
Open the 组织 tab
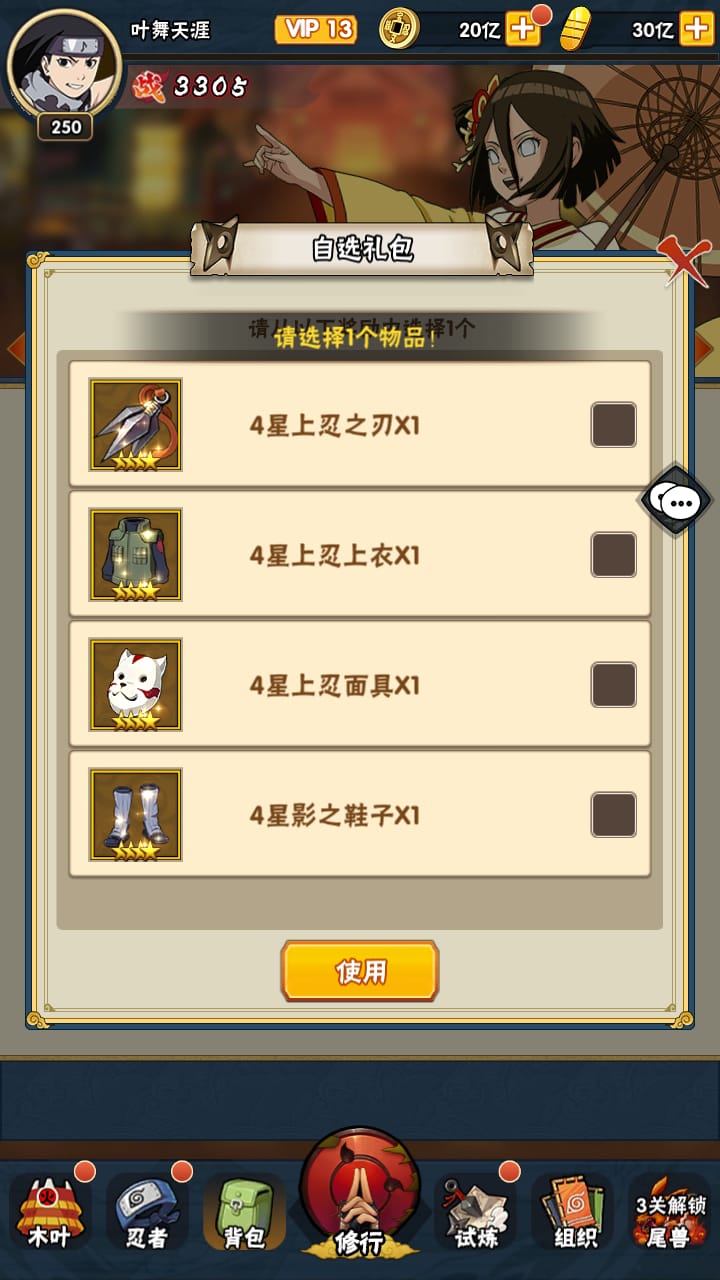tap(573, 1212)
